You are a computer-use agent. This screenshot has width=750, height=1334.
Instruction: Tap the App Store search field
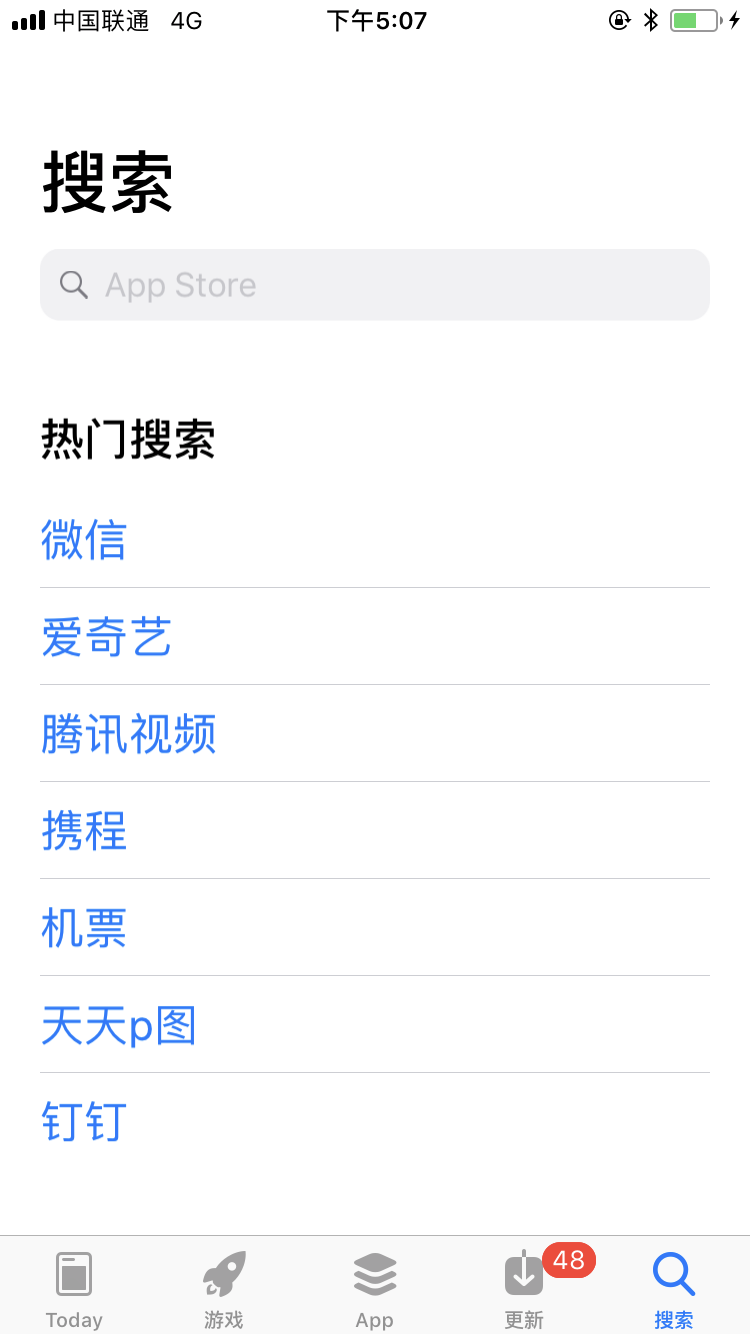tap(375, 285)
